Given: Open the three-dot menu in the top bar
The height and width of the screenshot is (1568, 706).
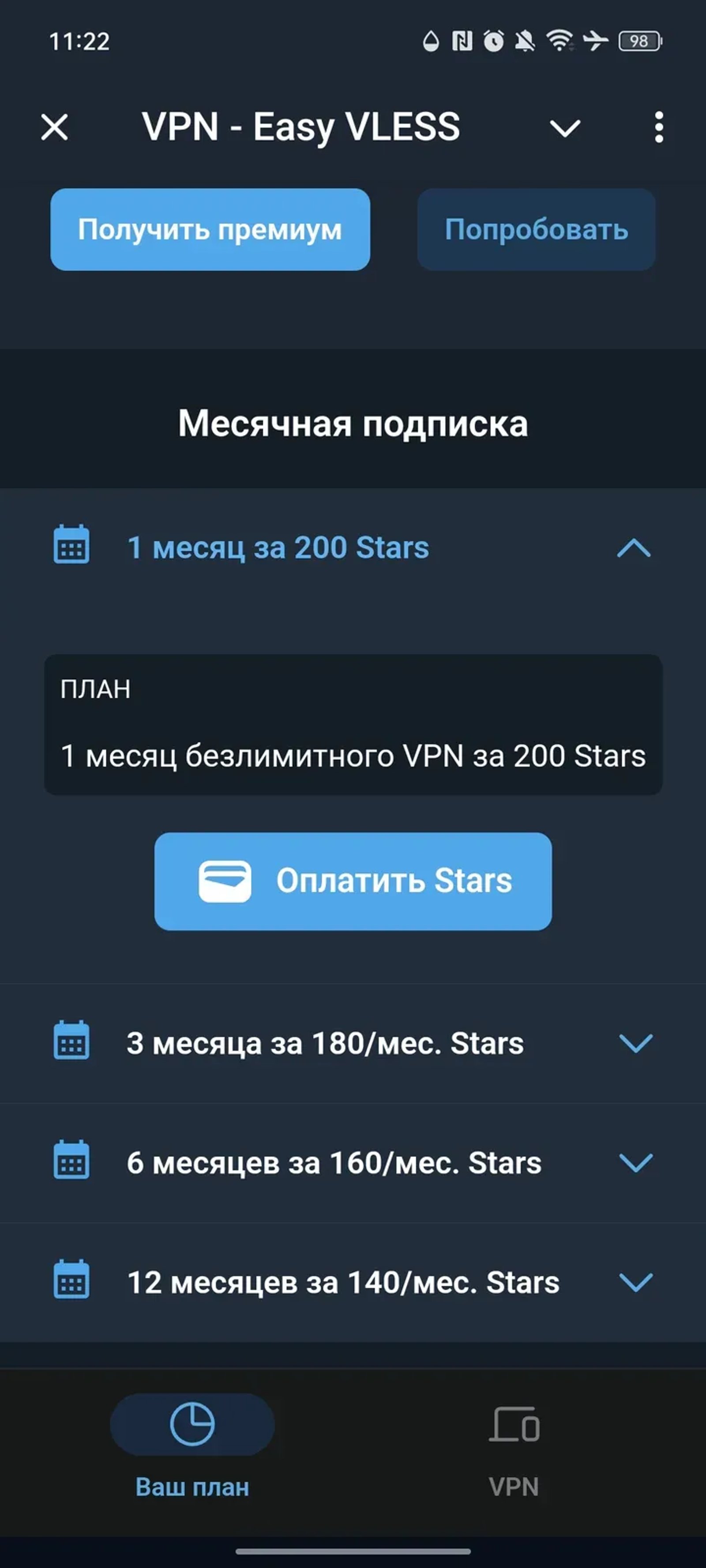Looking at the screenshot, I should [x=658, y=127].
